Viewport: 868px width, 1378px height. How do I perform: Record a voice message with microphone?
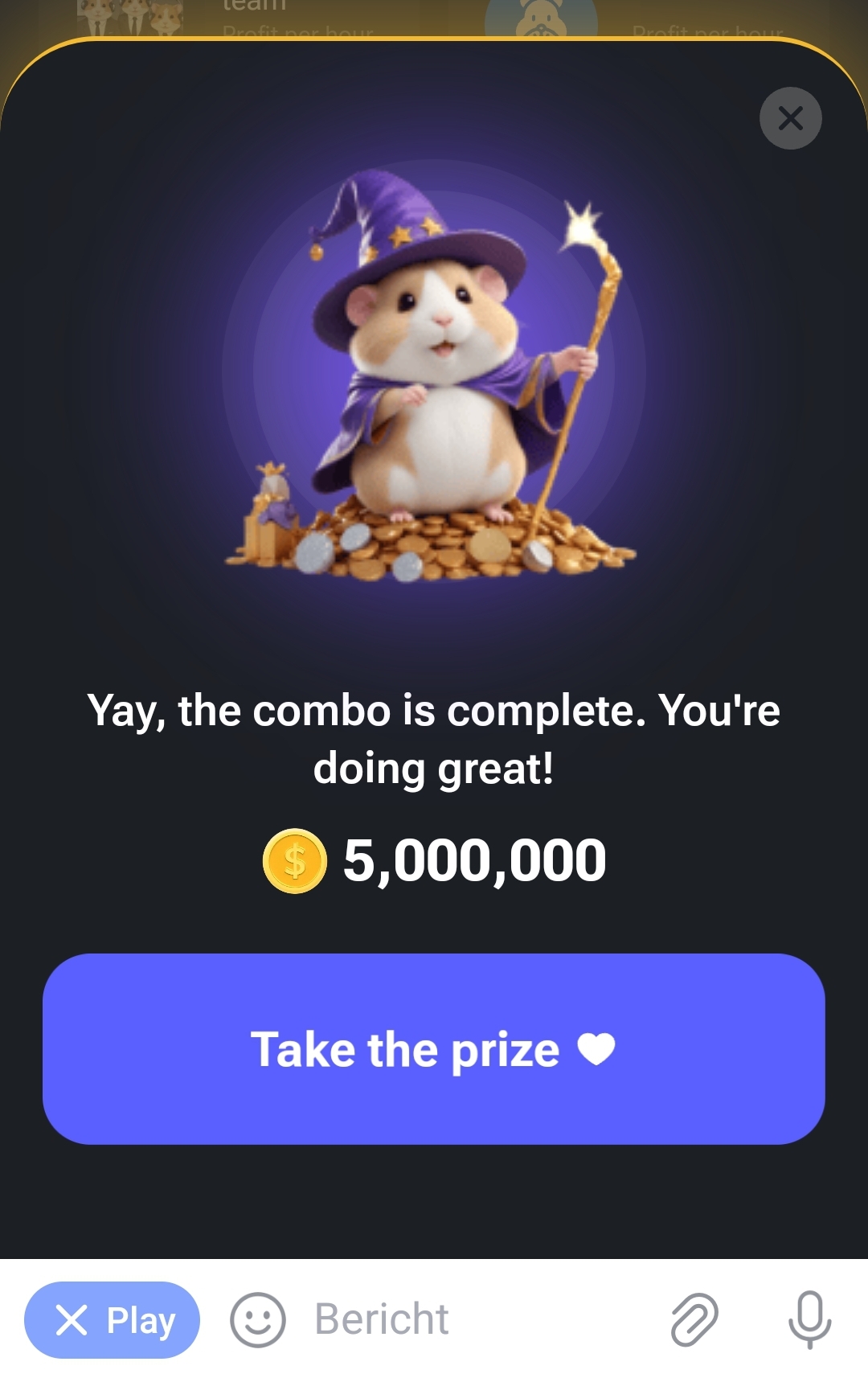pos(809,1319)
